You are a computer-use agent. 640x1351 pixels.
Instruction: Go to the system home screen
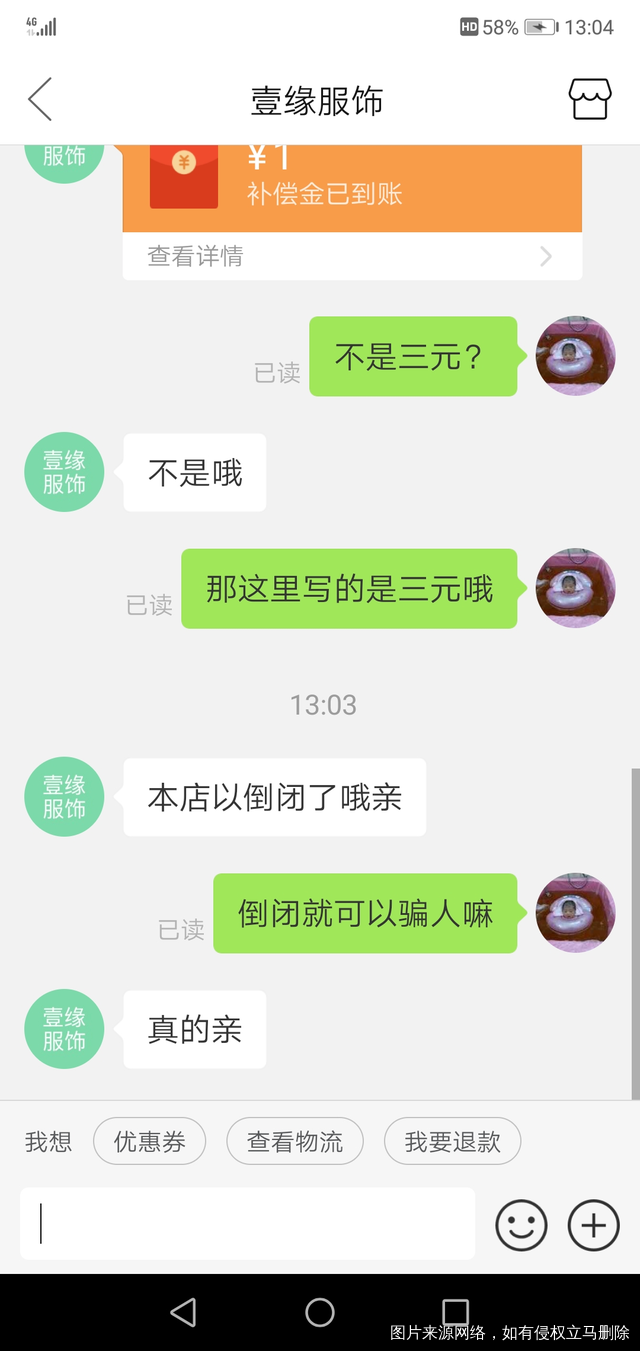320,1312
